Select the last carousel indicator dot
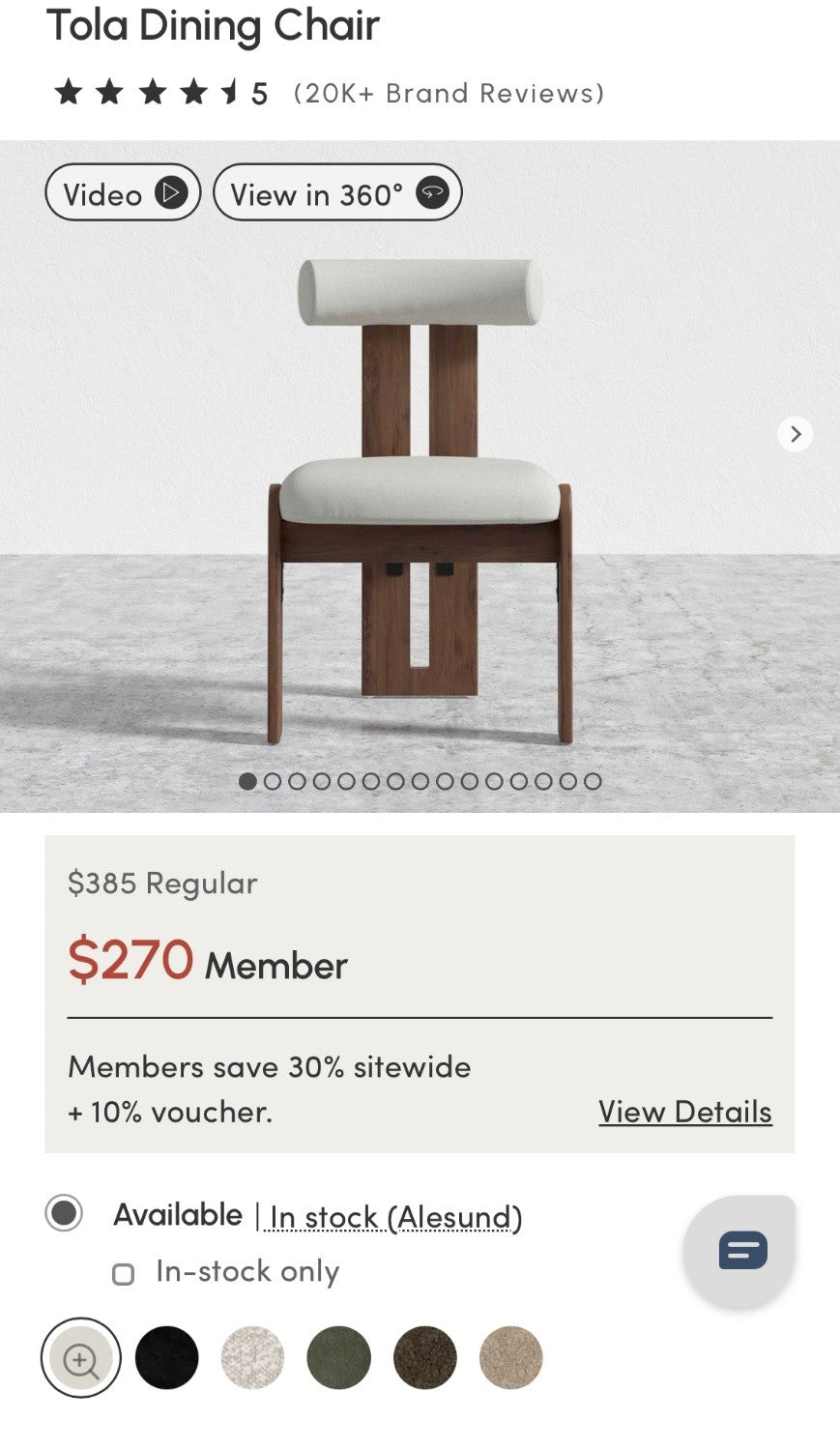 pyautogui.click(x=593, y=779)
